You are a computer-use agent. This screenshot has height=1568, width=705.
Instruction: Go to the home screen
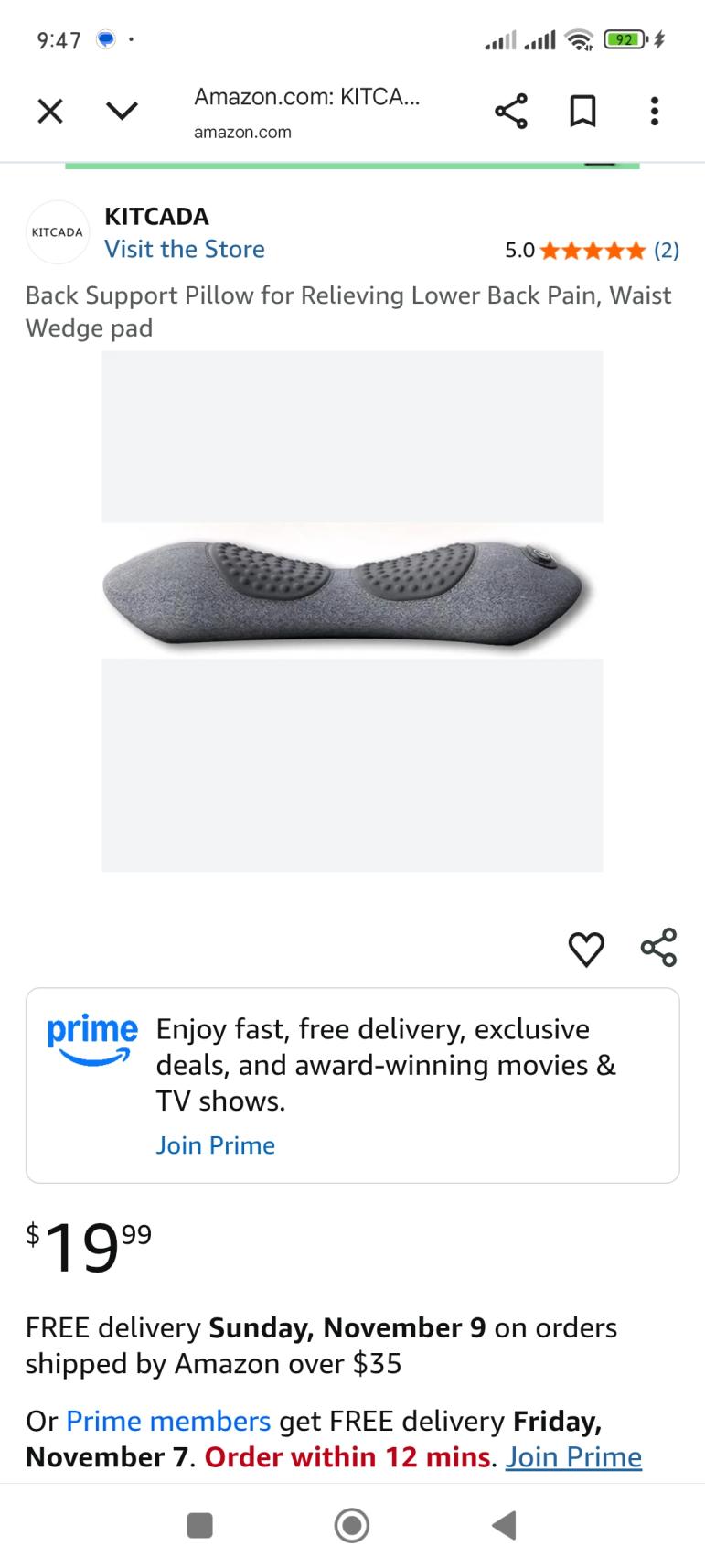pos(352,1525)
